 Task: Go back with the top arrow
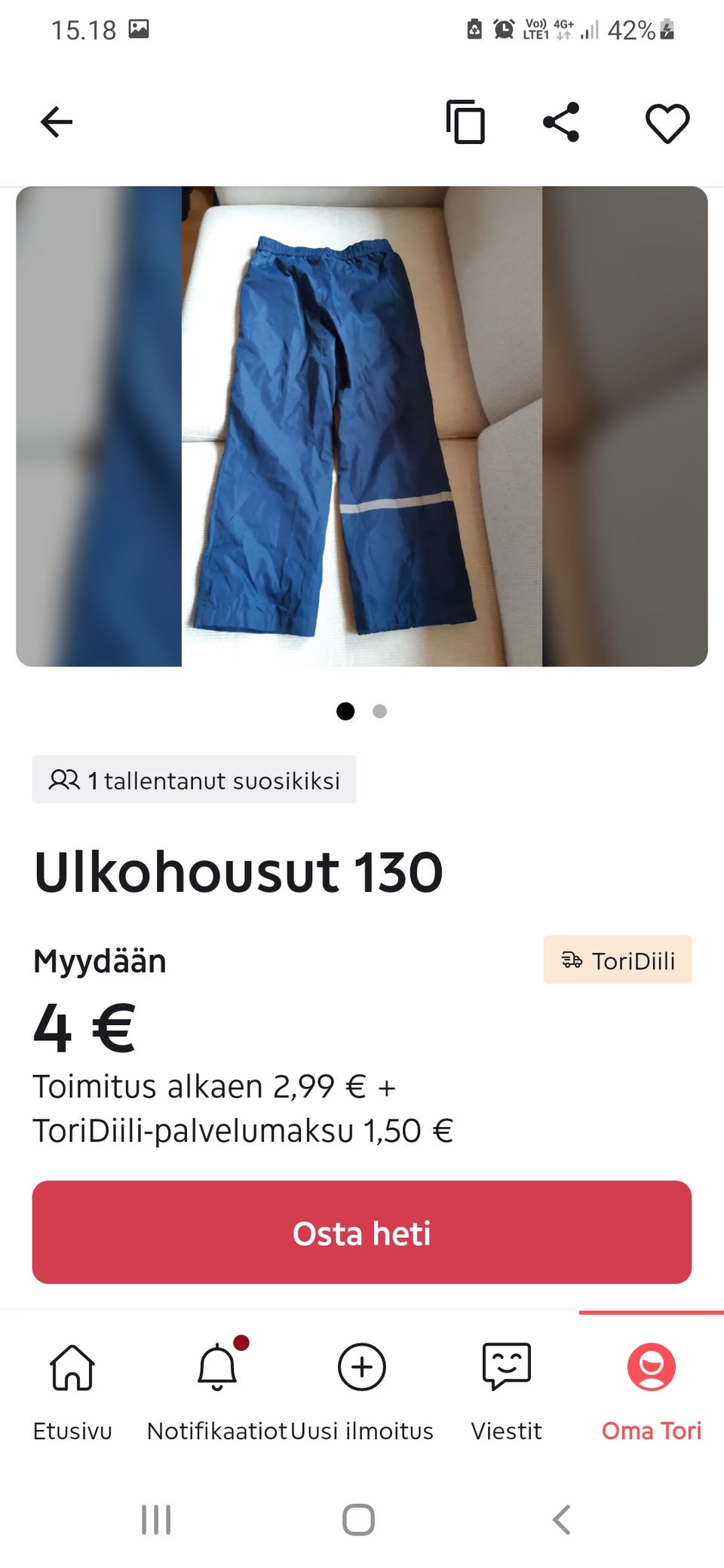[57, 122]
